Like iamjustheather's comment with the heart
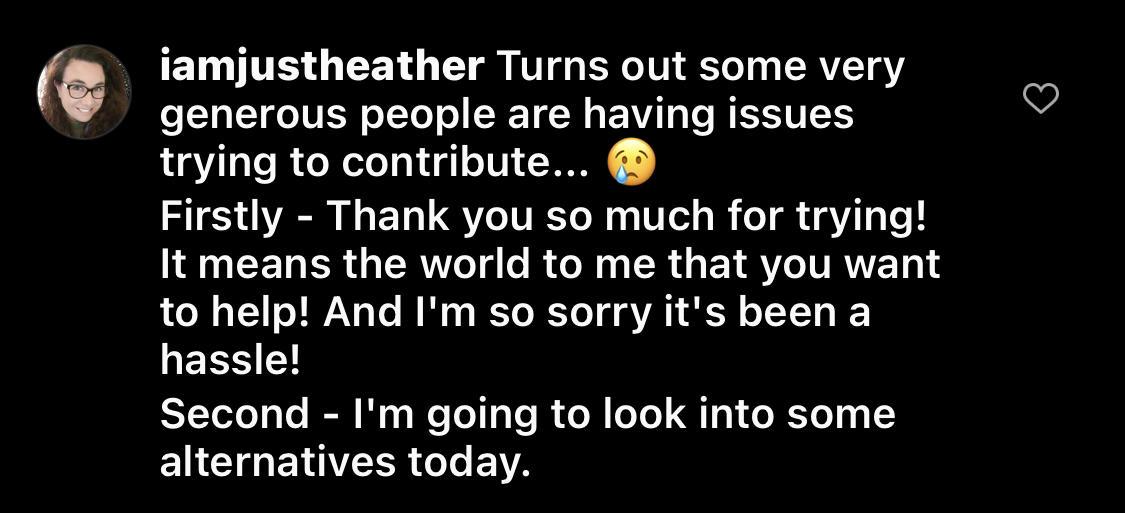1125x513 pixels. pos(1042,98)
